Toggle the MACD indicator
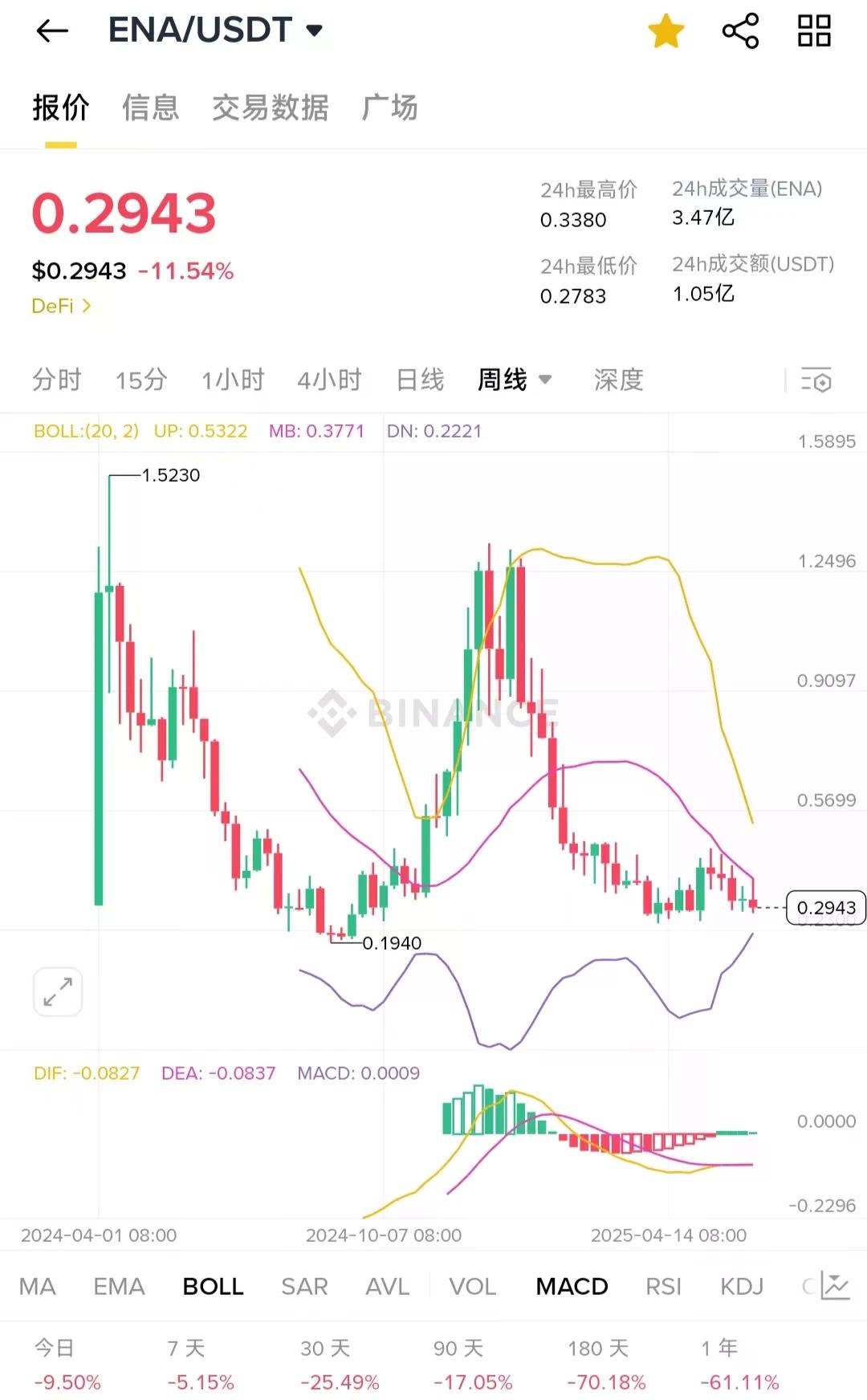Image resolution: width=867 pixels, height=1400 pixels. click(571, 1286)
